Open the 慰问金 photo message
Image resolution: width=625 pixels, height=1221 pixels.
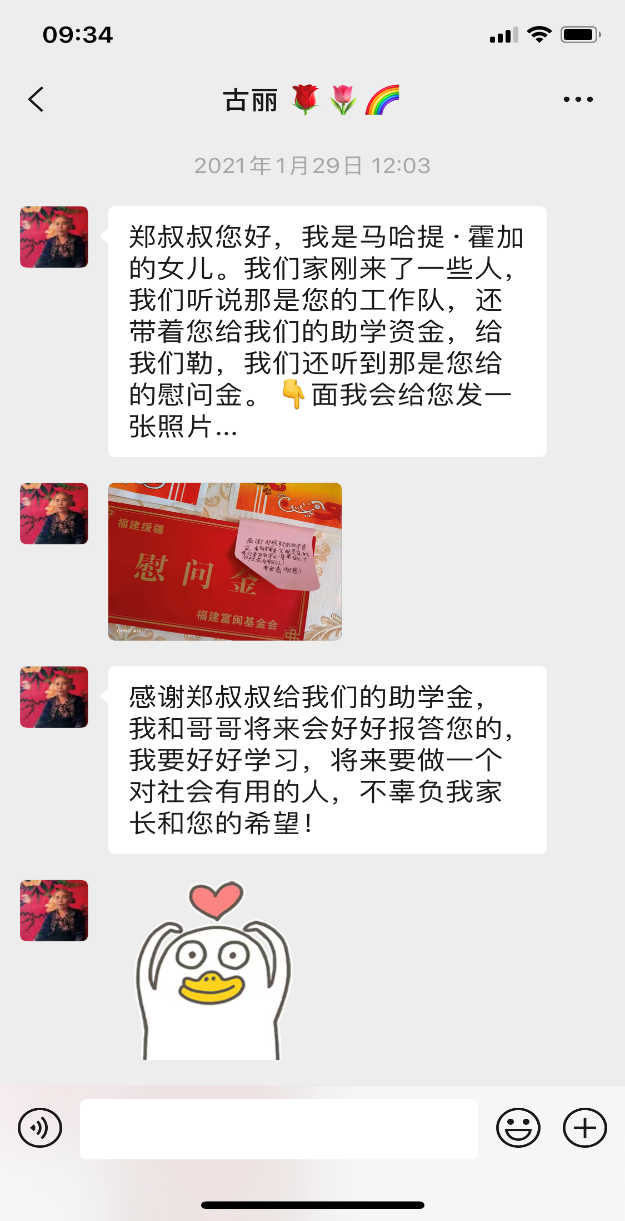pyautogui.click(x=225, y=561)
